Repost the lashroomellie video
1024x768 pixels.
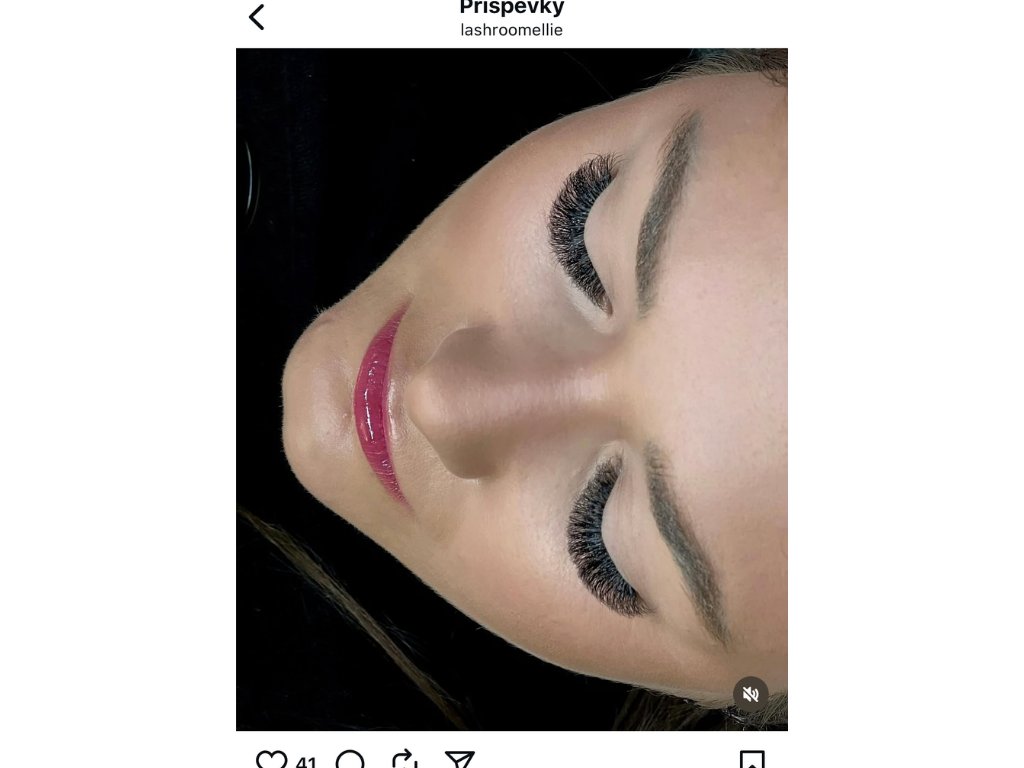click(405, 760)
